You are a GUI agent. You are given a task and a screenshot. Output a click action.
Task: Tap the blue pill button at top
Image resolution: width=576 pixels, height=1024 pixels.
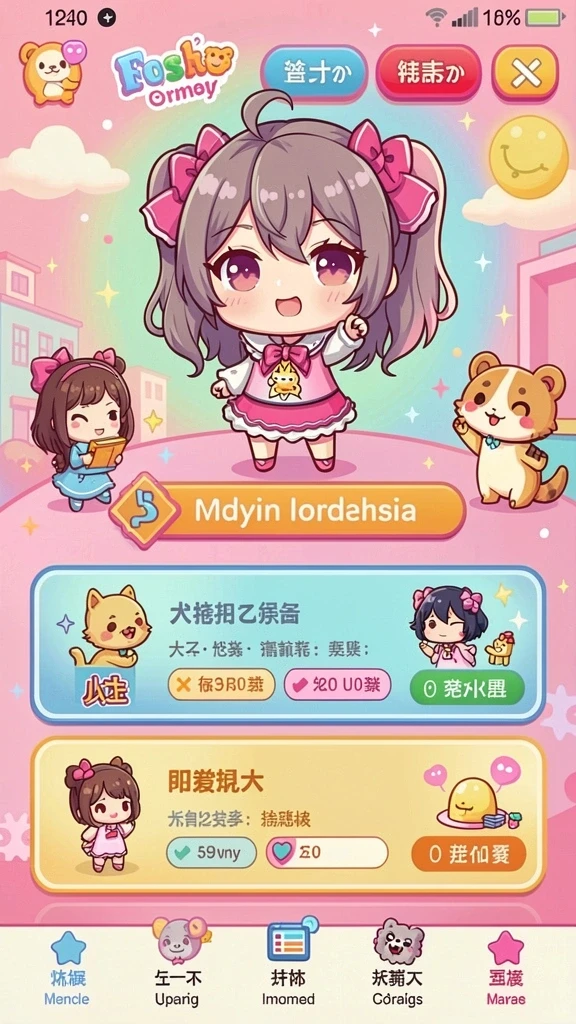point(314,72)
